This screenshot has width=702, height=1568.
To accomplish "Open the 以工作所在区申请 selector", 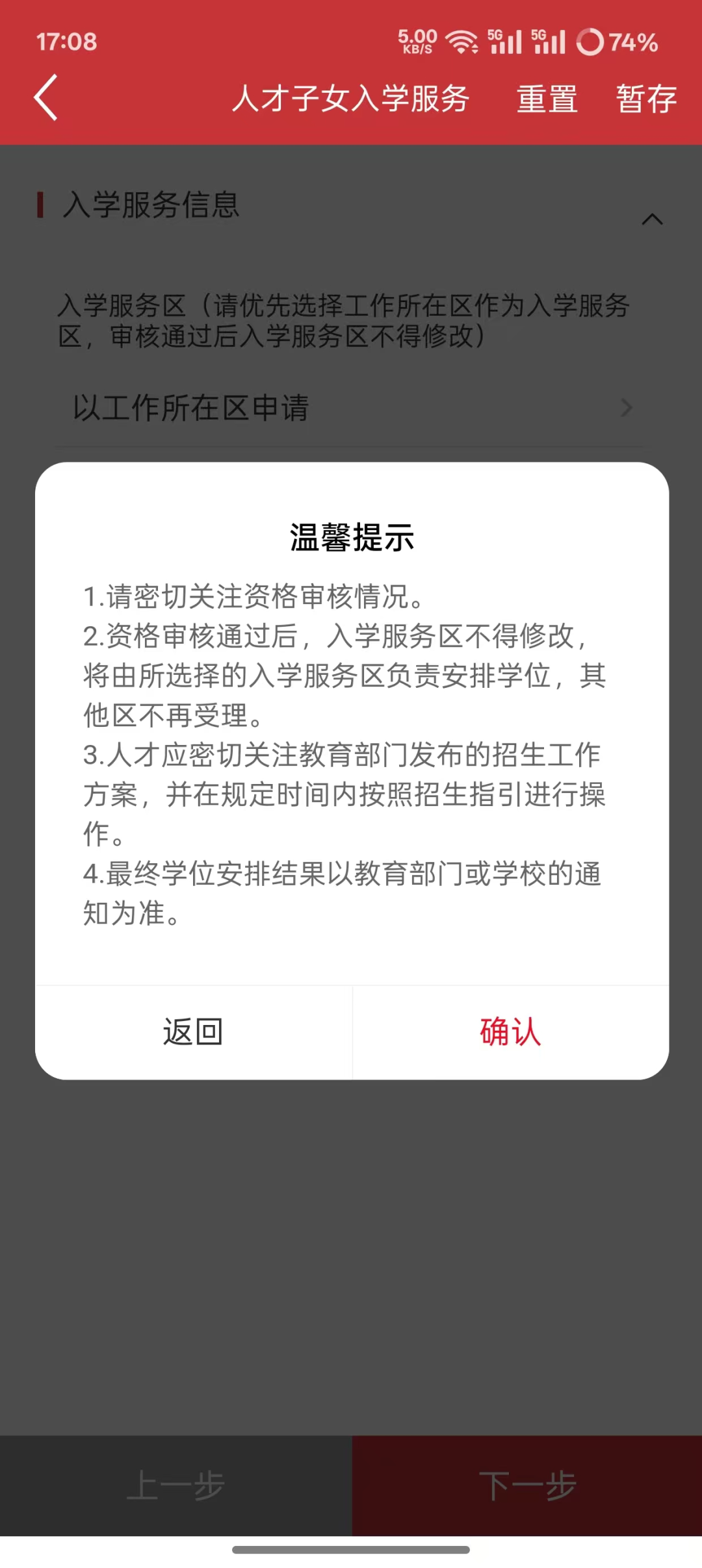I will tap(351, 408).
